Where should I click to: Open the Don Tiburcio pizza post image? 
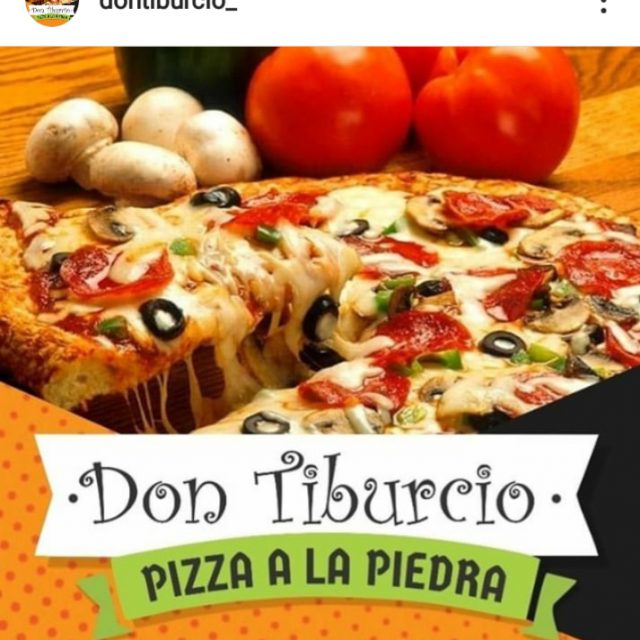320,340
